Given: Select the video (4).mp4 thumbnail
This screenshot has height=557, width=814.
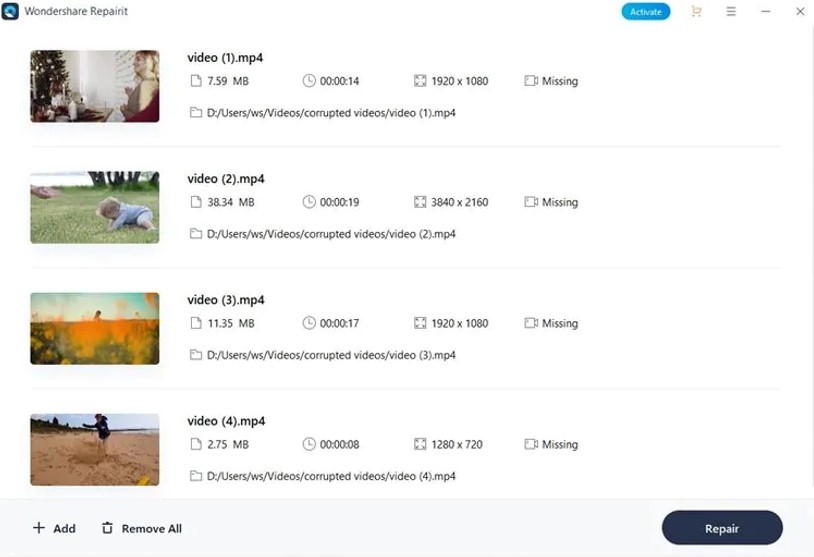Looking at the screenshot, I should 95,449.
